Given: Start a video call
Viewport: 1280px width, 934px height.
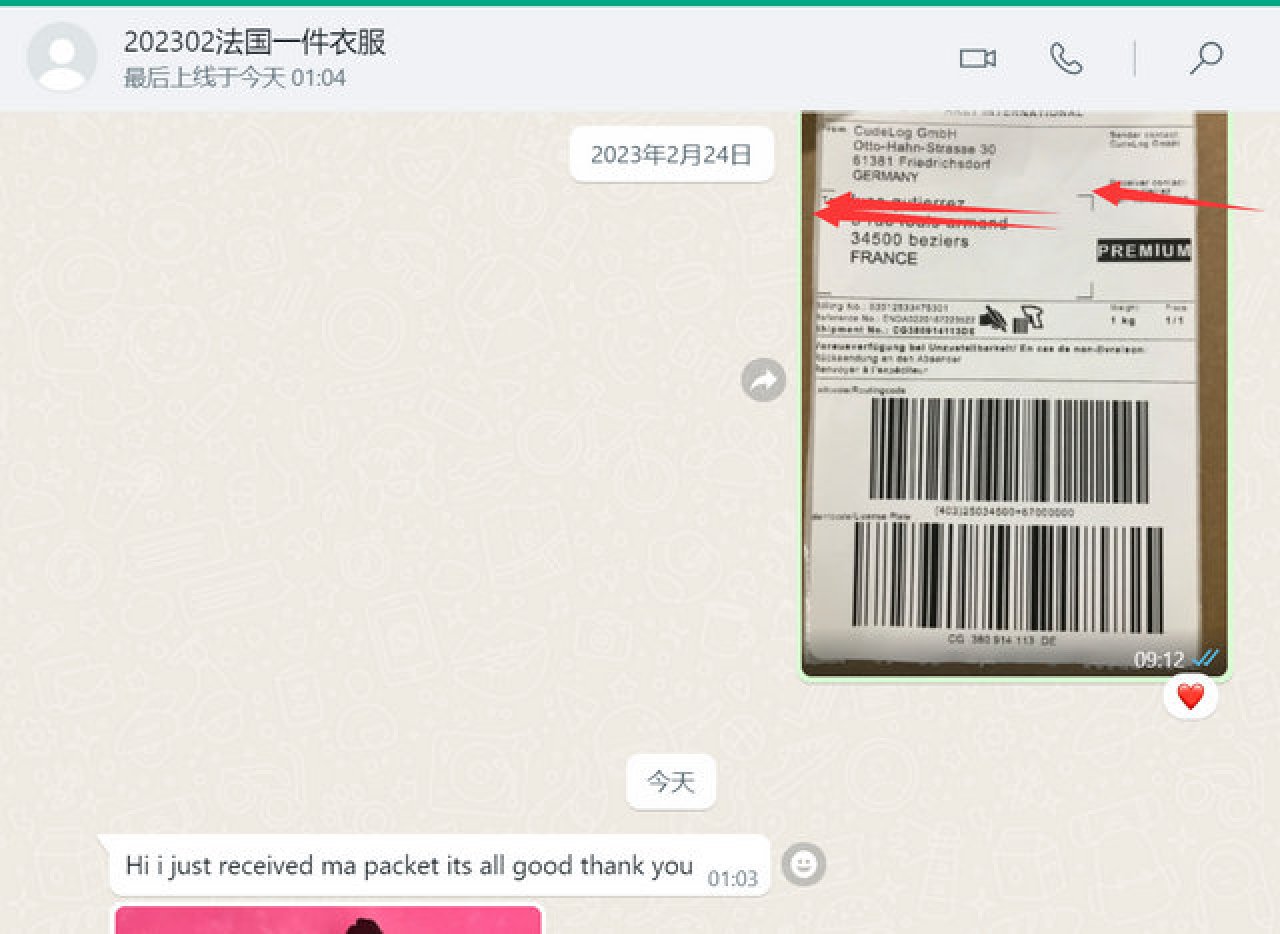Looking at the screenshot, I should [977, 58].
